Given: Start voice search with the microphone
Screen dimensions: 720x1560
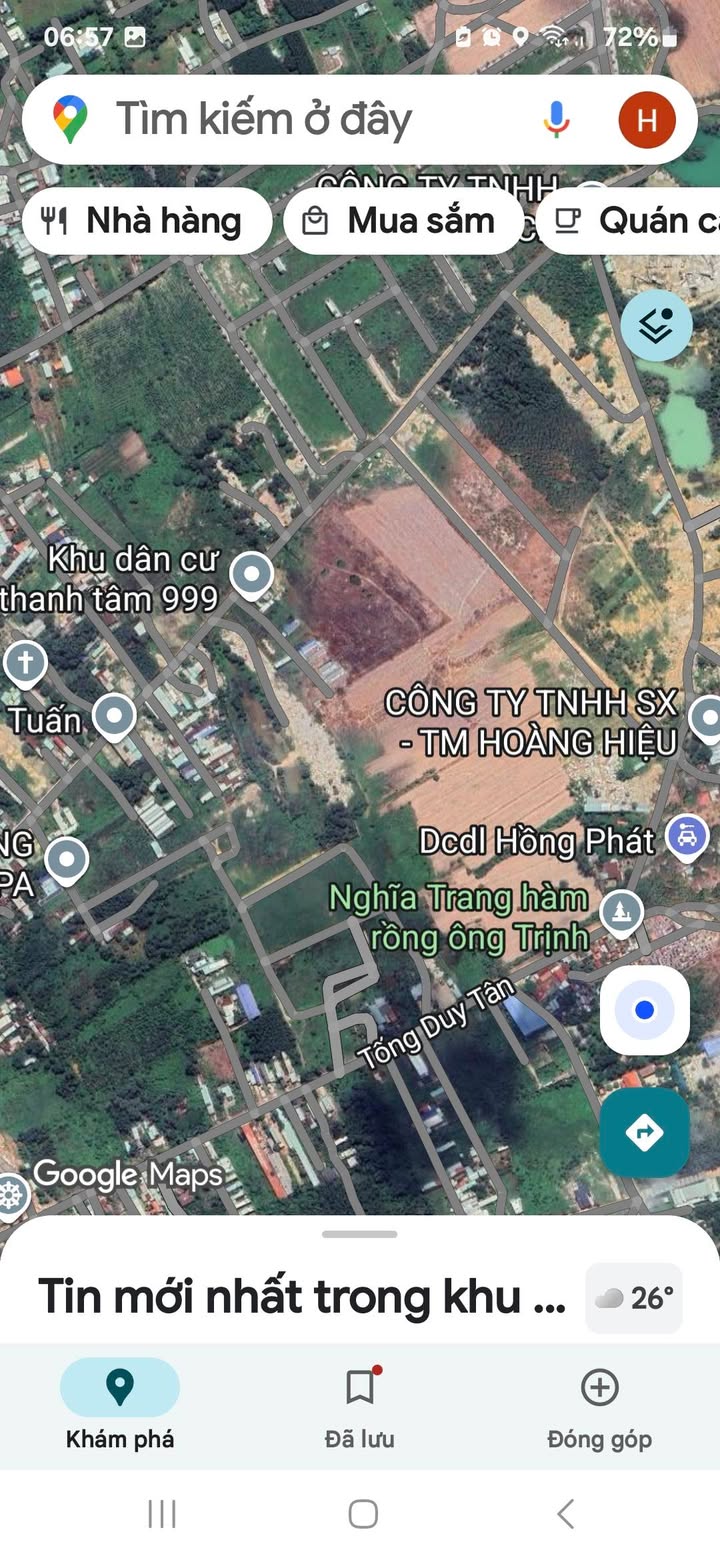Looking at the screenshot, I should (557, 120).
